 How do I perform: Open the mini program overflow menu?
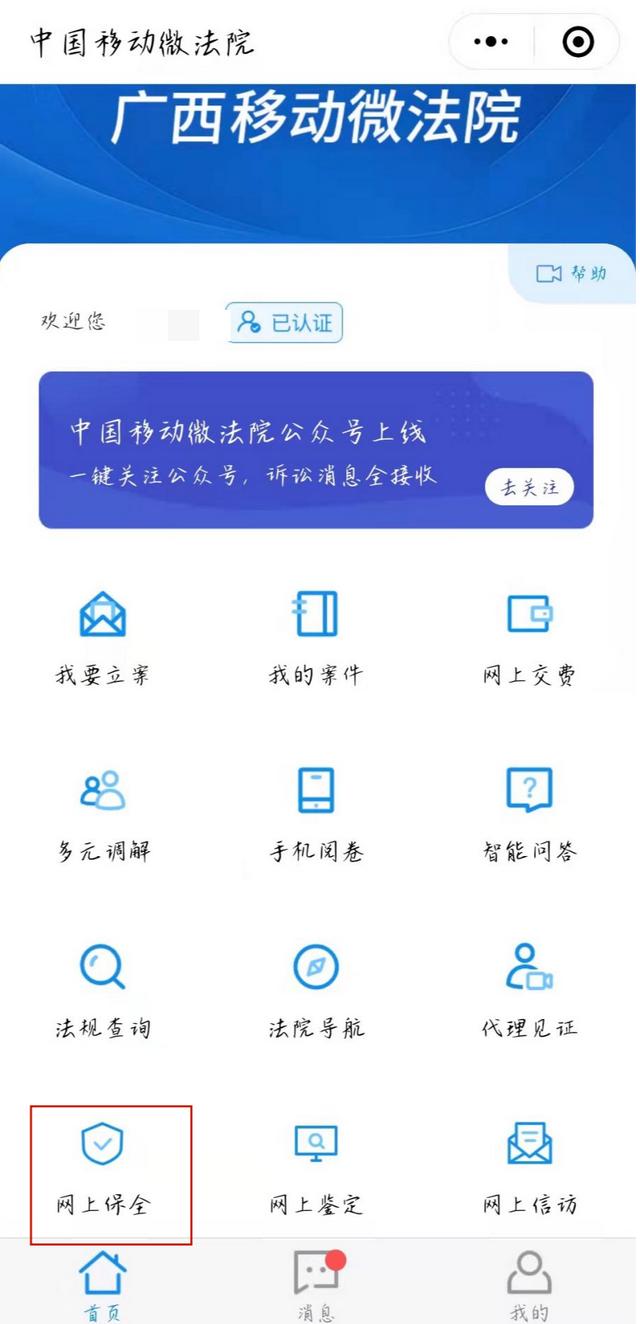click(491, 42)
